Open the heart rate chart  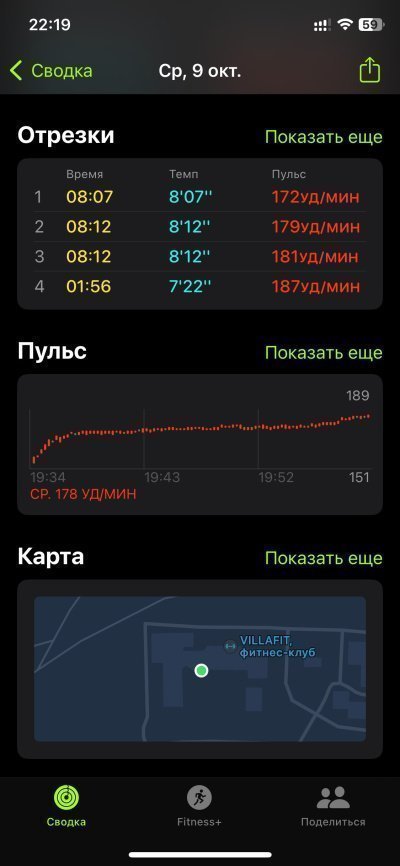pos(200,445)
